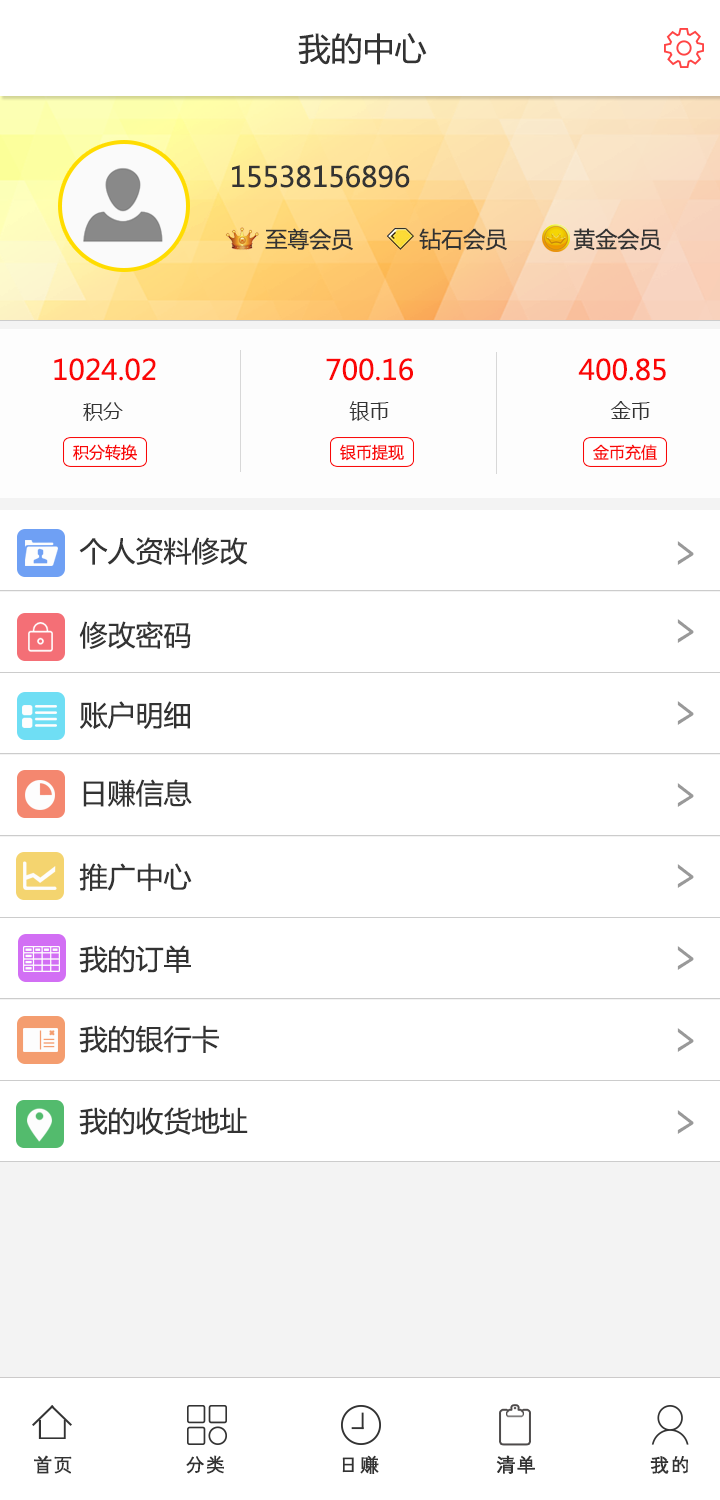Open 我的银行卡 via its chevron arrow

click(x=684, y=1040)
